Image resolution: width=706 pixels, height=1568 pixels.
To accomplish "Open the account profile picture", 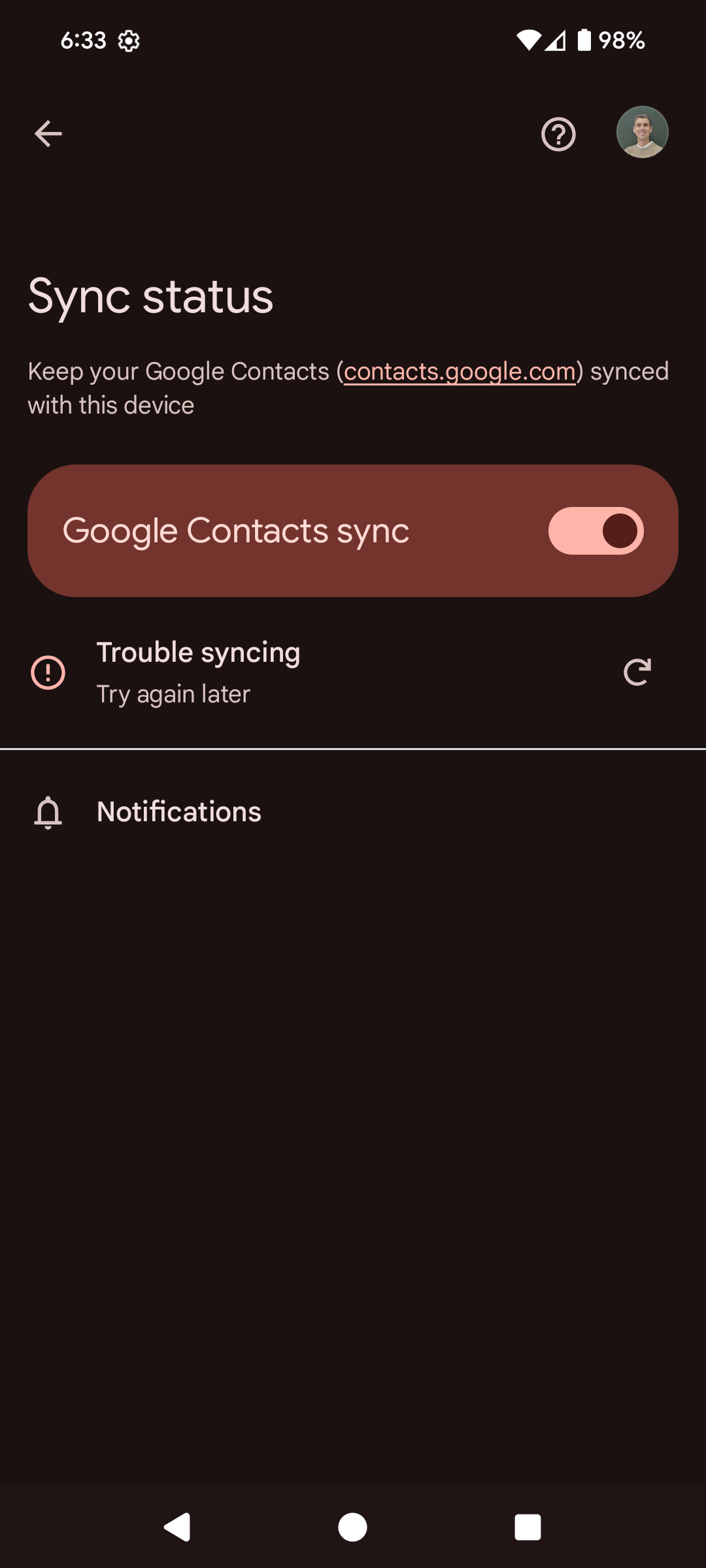I will [x=642, y=133].
